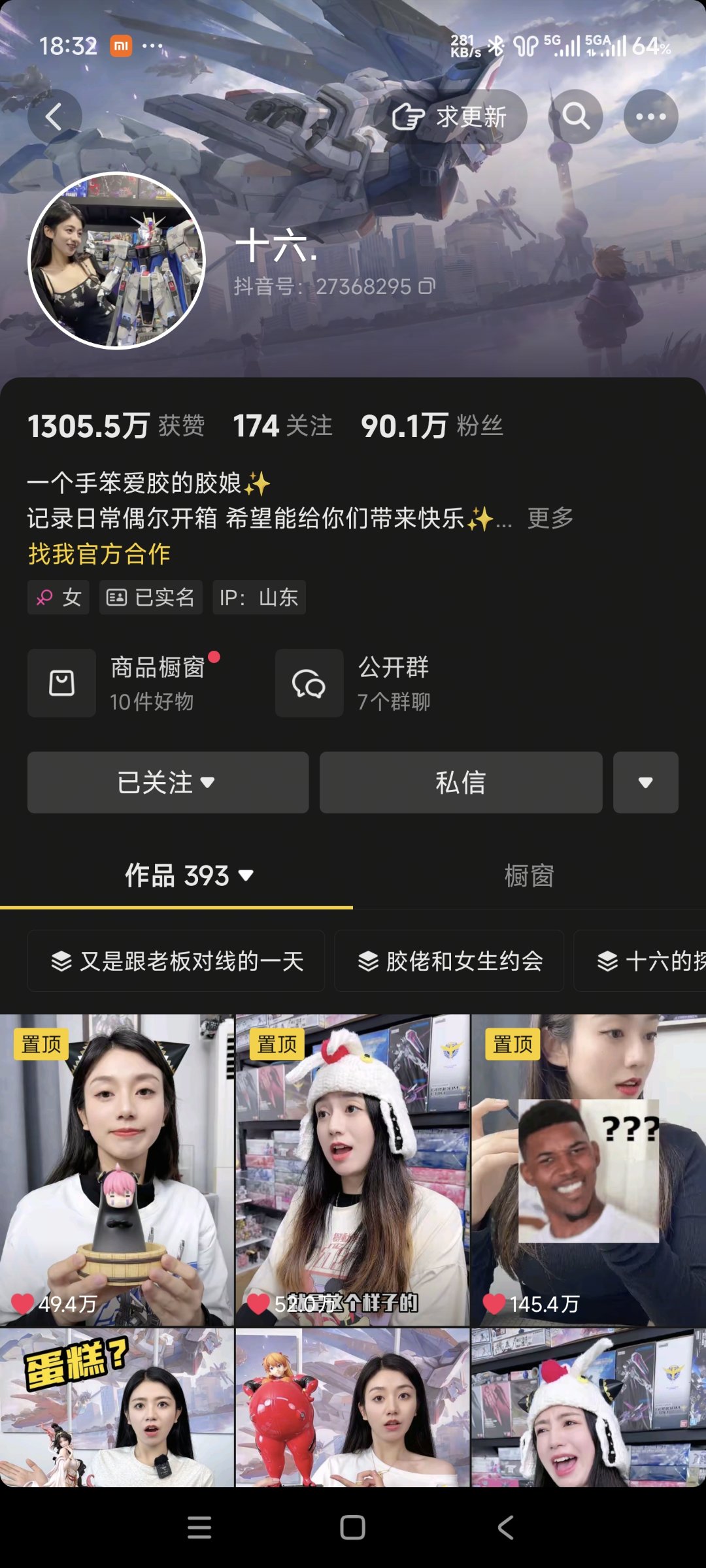Go back using the top-left arrow

pyautogui.click(x=54, y=117)
